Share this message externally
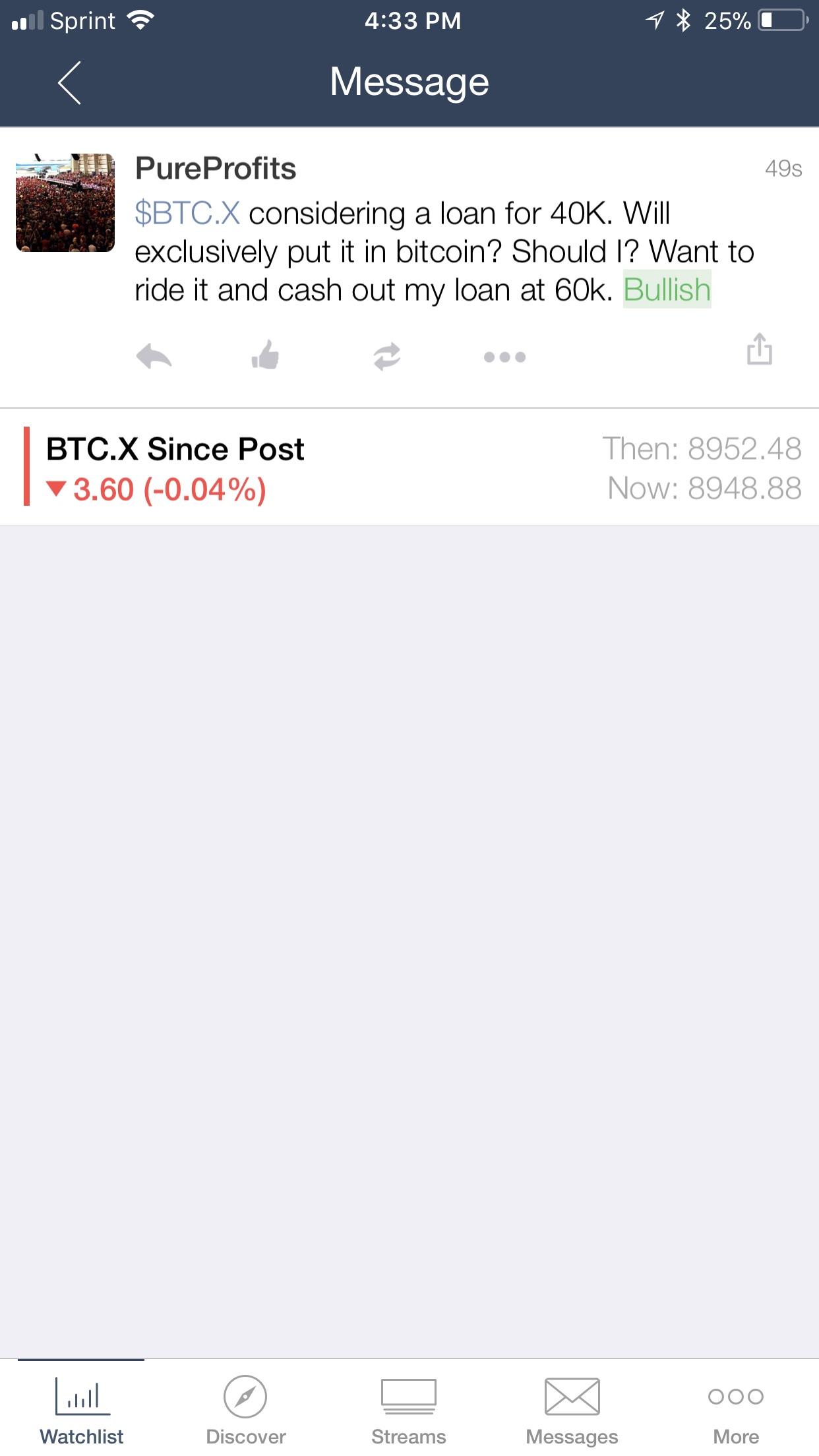The image size is (819, 1456). click(759, 349)
